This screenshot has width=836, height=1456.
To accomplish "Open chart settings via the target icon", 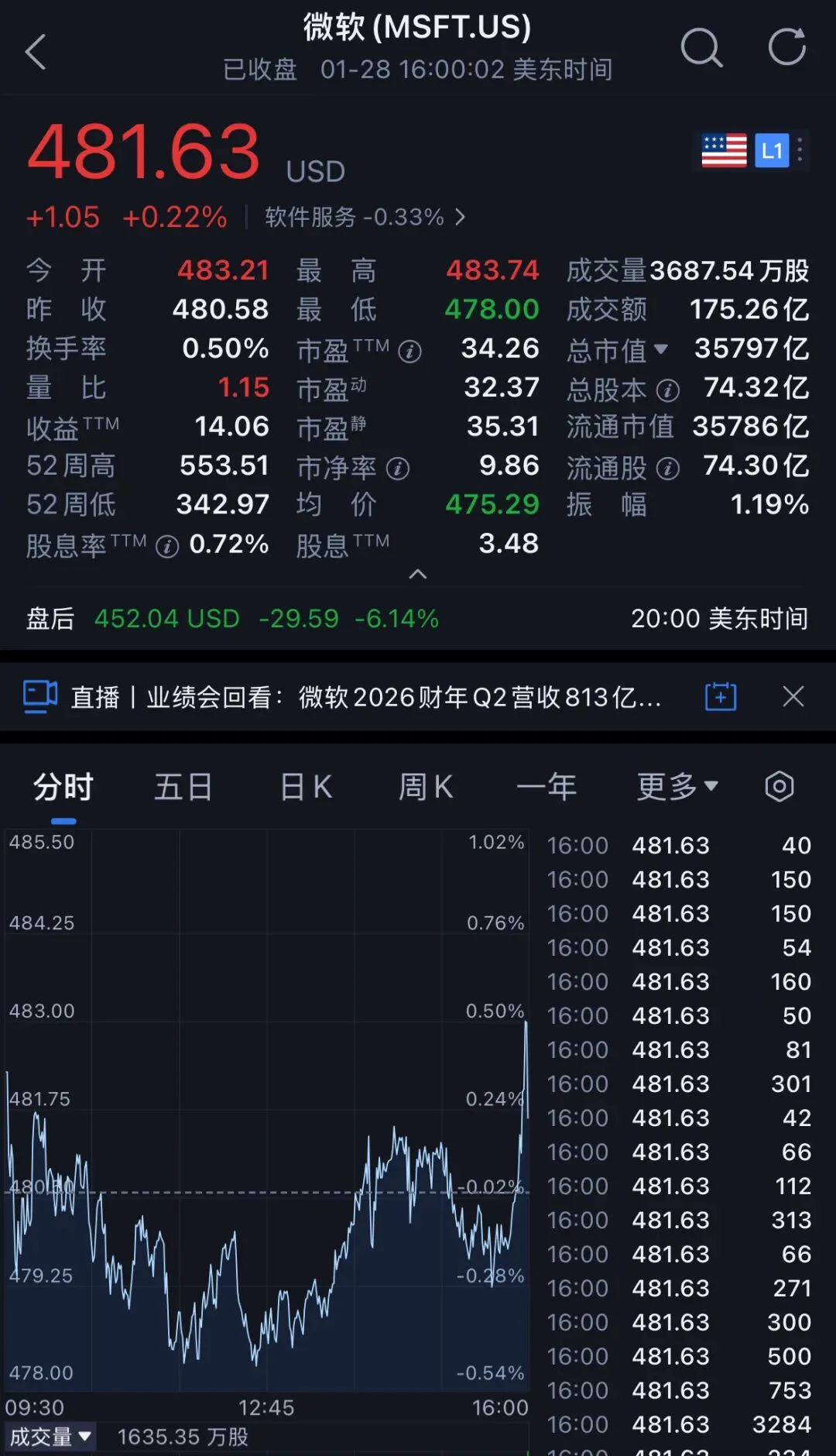I will coord(779,786).
